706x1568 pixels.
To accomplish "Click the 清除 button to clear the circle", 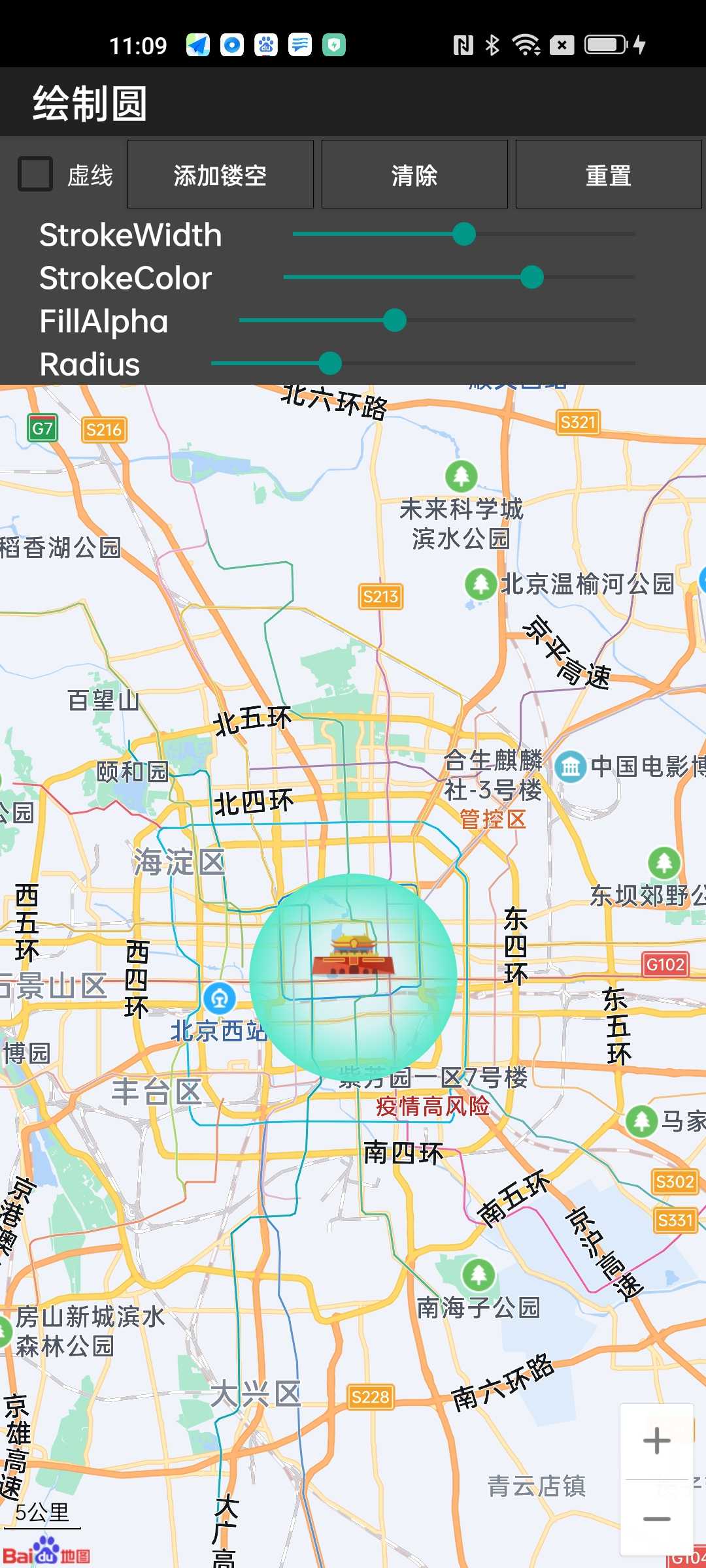I will point(414,174).
